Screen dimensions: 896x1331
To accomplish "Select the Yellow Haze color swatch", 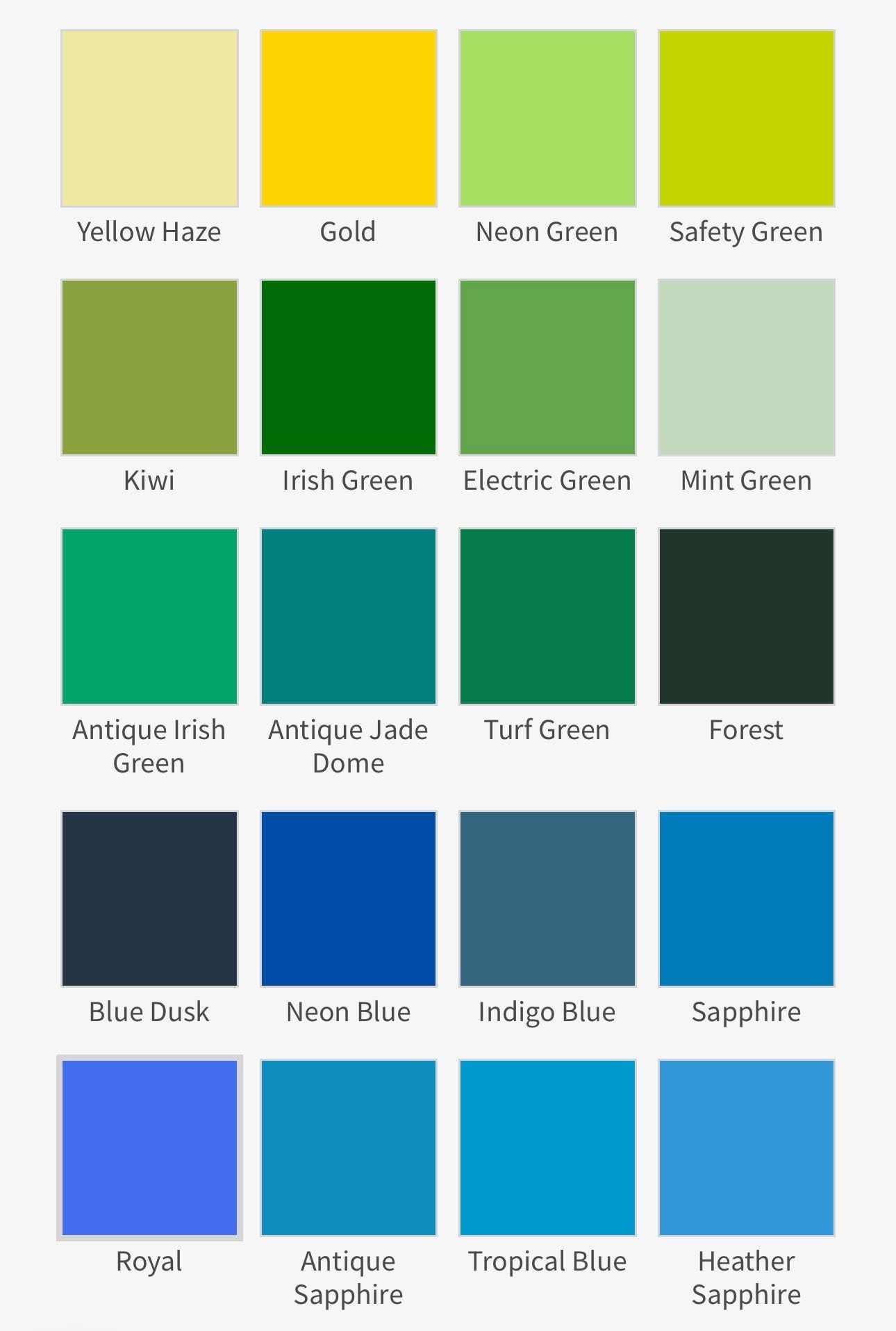I will 149,118.
